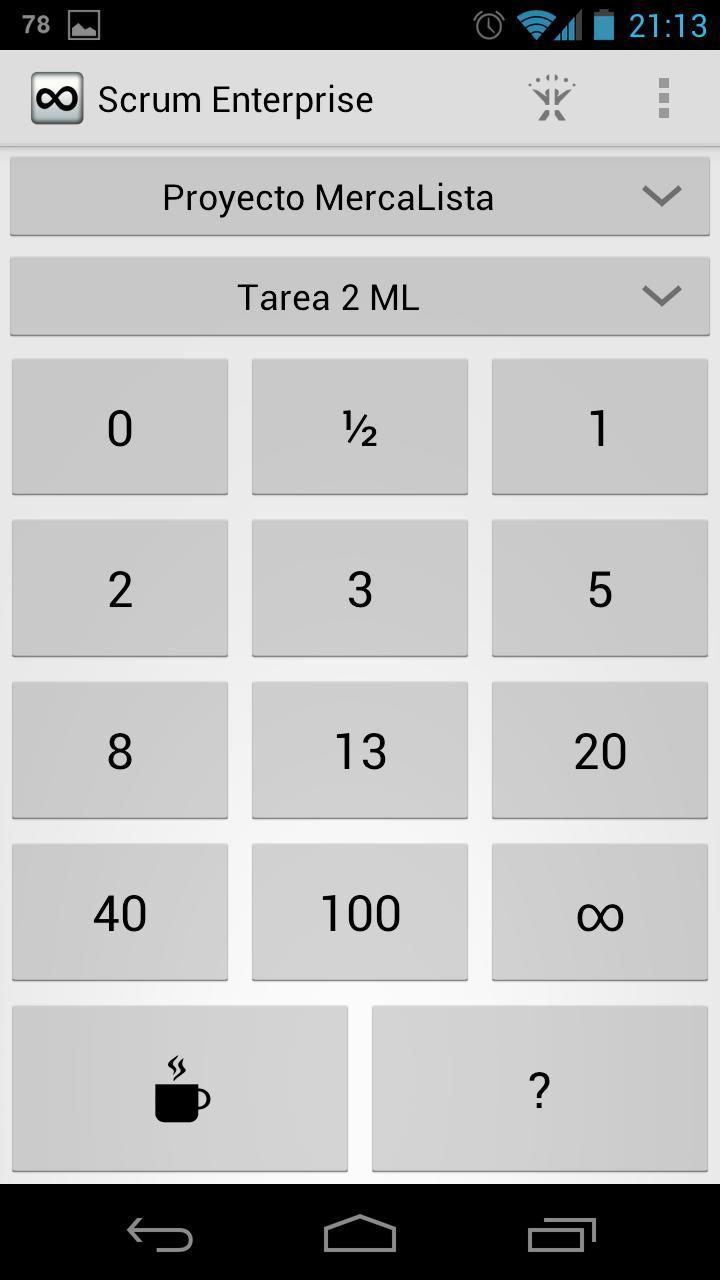Open the recent apps view
This screenshot has height=1280, width=720.
coord(561,1235)
